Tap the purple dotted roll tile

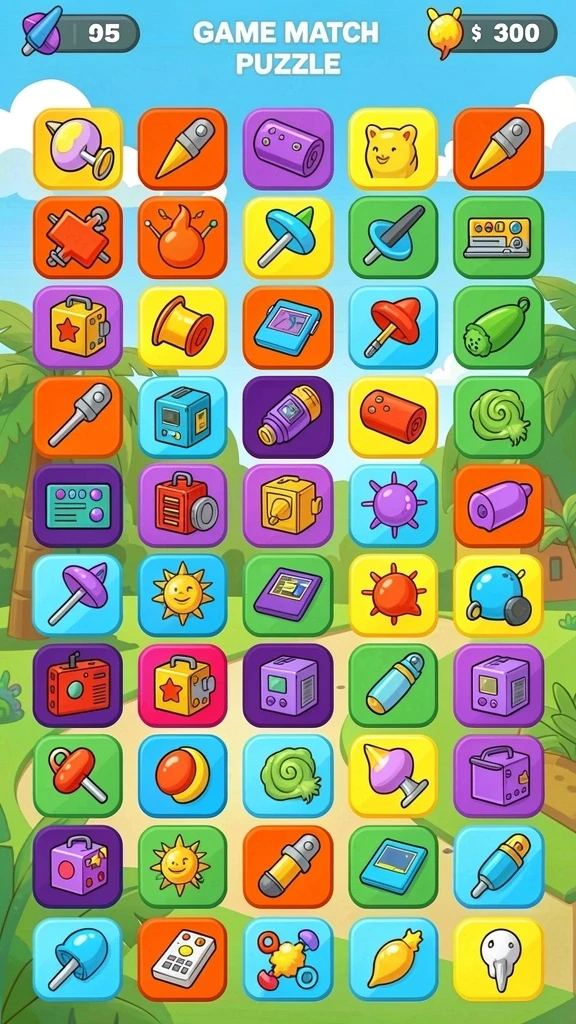tap(288, 149)
